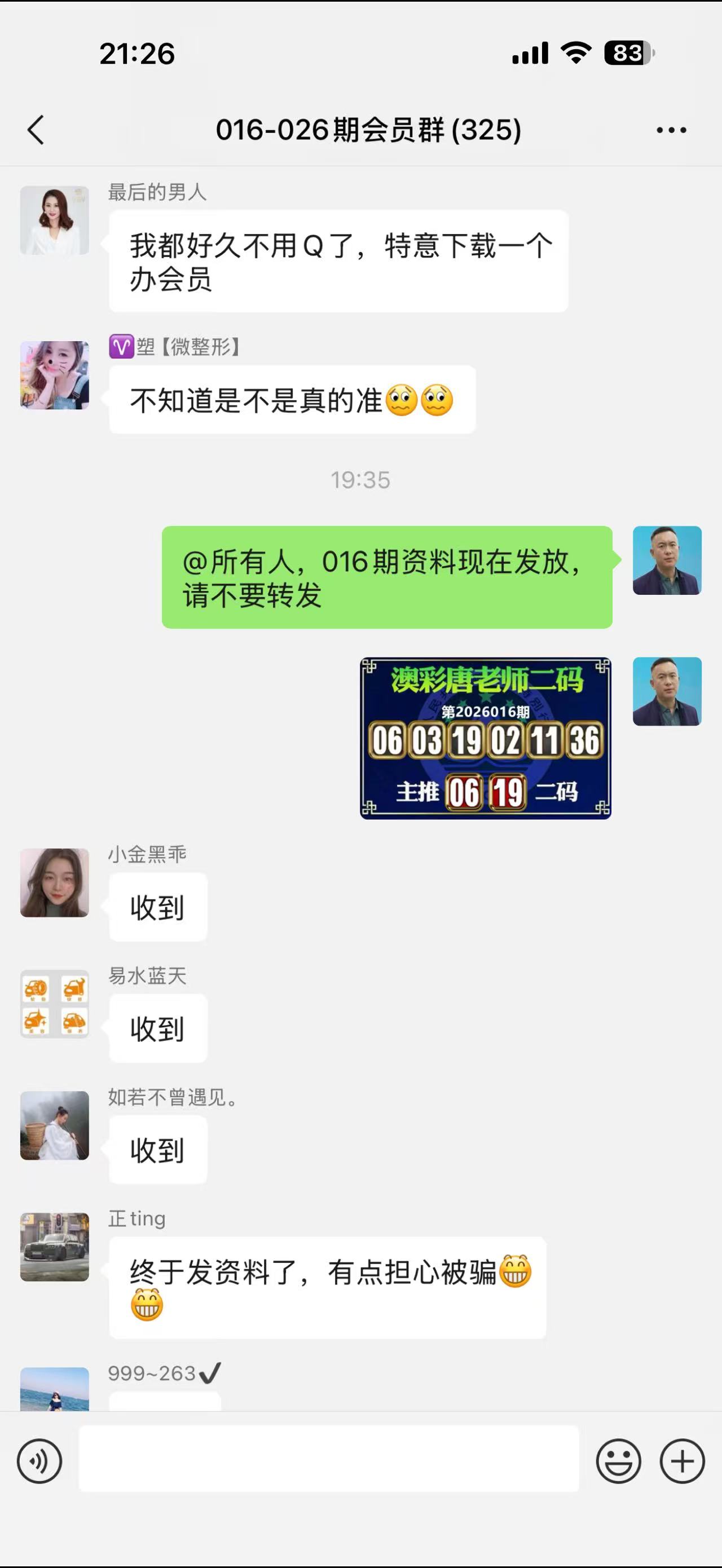Image resolution: width=722 pixels, height=1568 pixels.
Task: Go back from the group chat
Action: pos(36,130)
